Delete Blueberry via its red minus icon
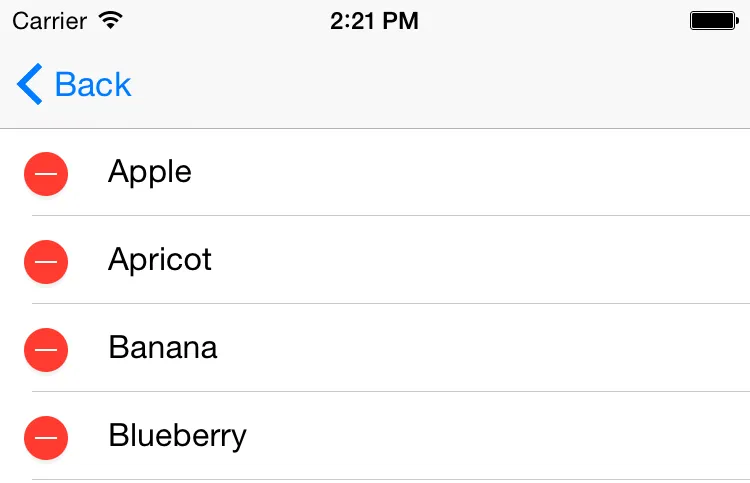 [x=46, y=438]
